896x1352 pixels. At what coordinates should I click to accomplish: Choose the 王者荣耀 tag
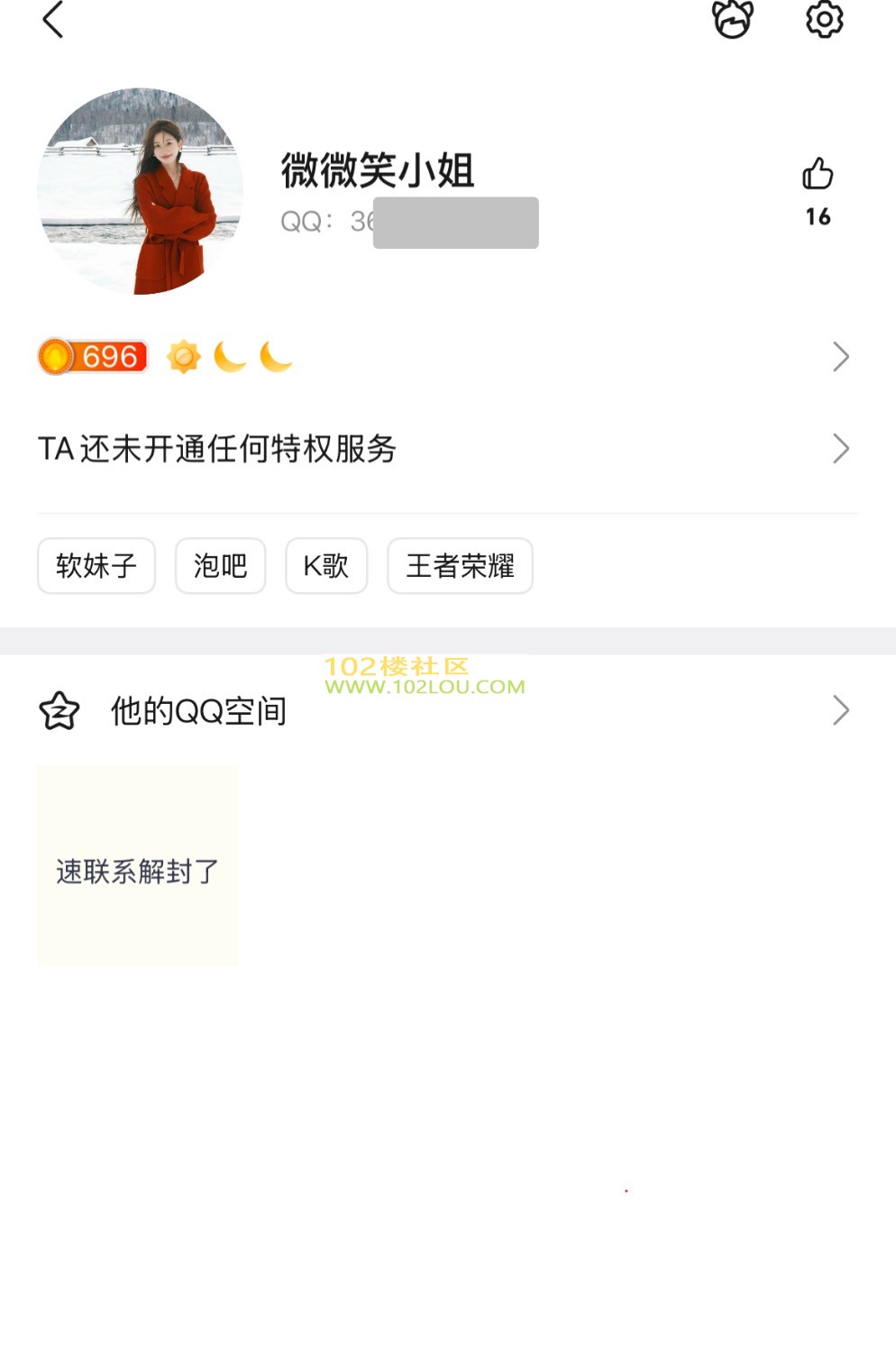click(x=460, y=566)
